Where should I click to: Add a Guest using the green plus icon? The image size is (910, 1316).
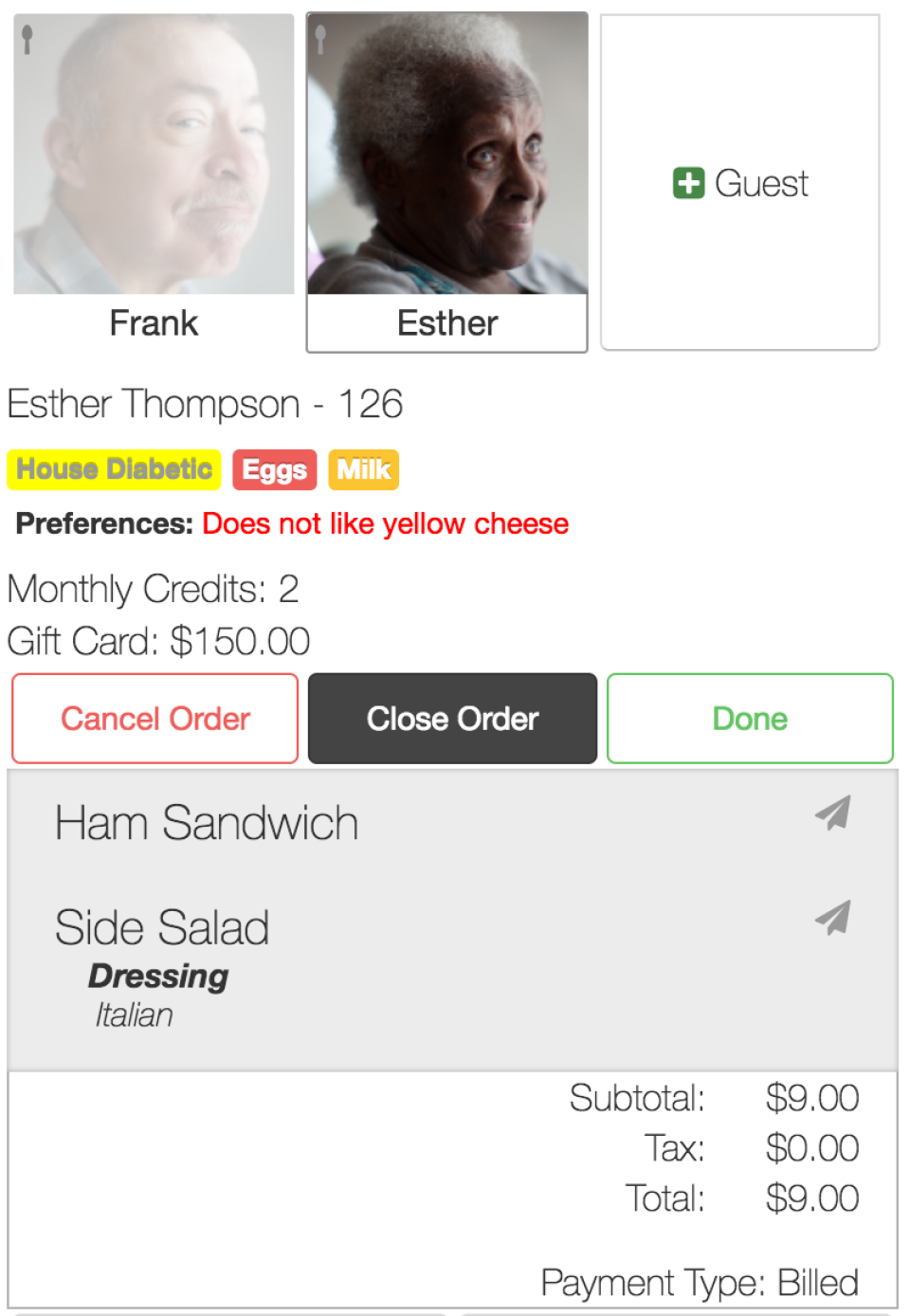click(689, 183)
